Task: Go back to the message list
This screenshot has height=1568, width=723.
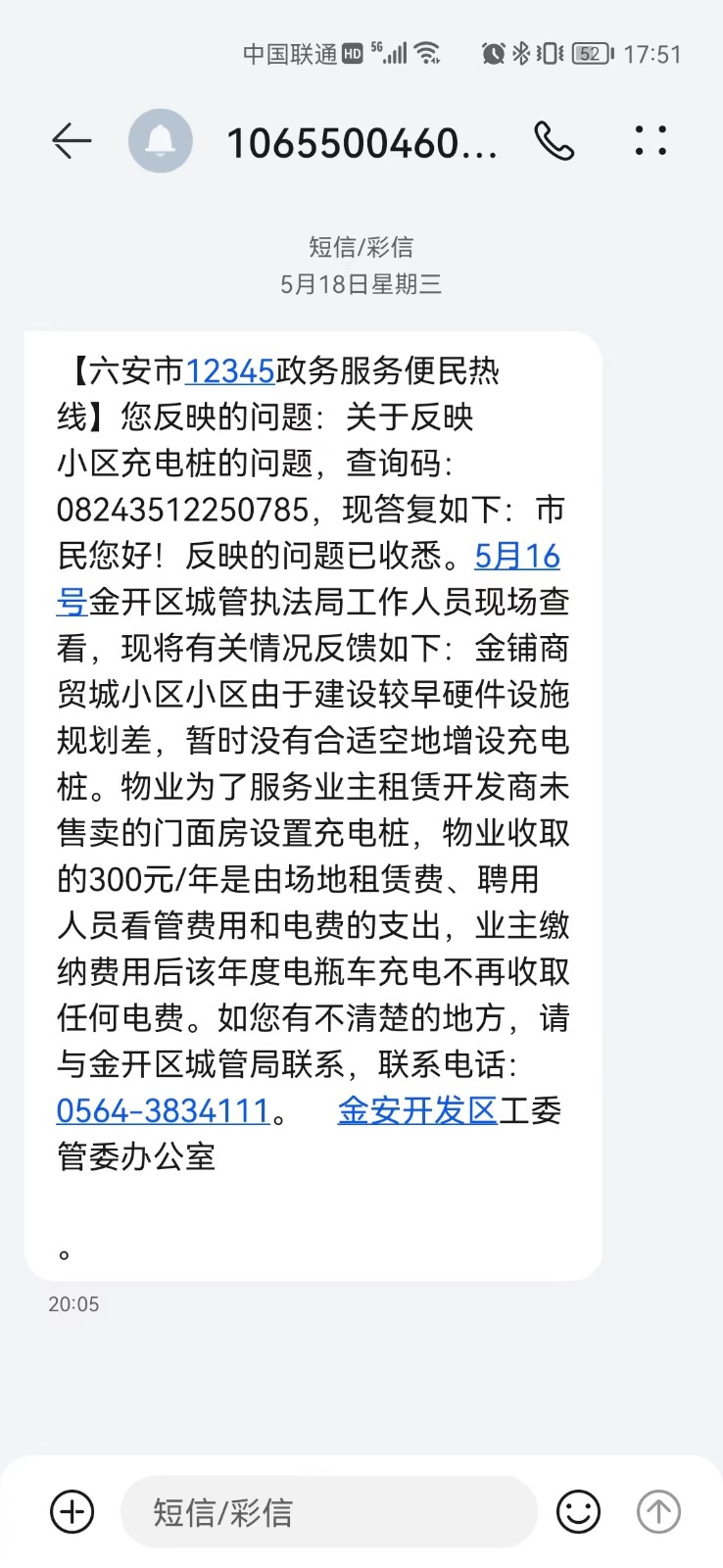Action: pyautogui.click(x=71, y=142)
